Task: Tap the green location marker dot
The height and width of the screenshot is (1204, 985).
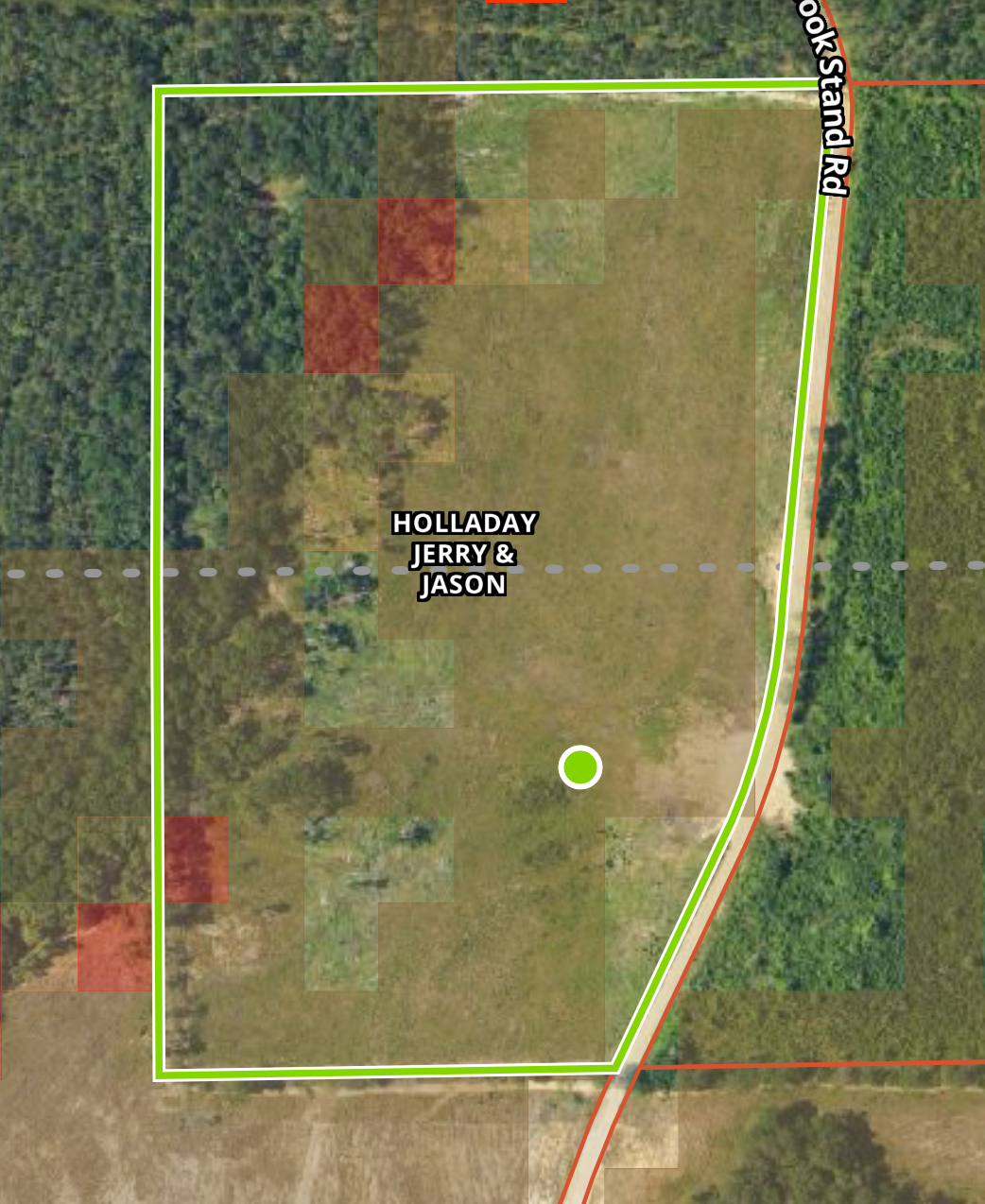Action: pos(580,767)
